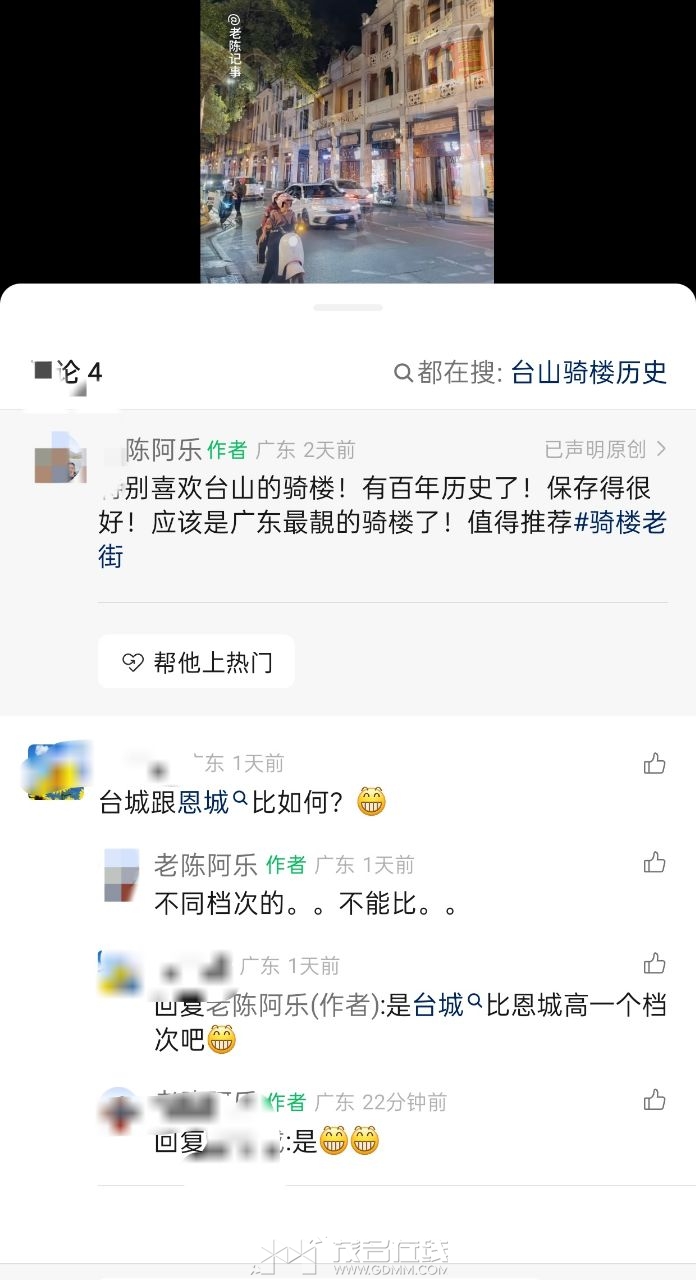Like the comment 台城跟恩城比如何

pos(655,765)
